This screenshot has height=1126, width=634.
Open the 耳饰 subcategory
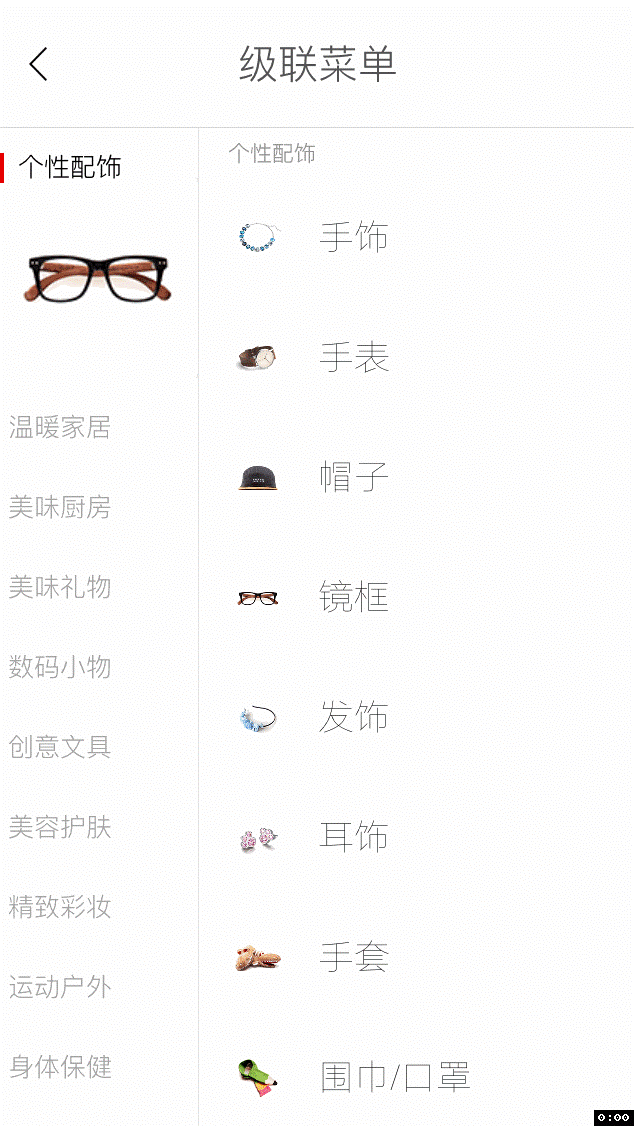353,837
